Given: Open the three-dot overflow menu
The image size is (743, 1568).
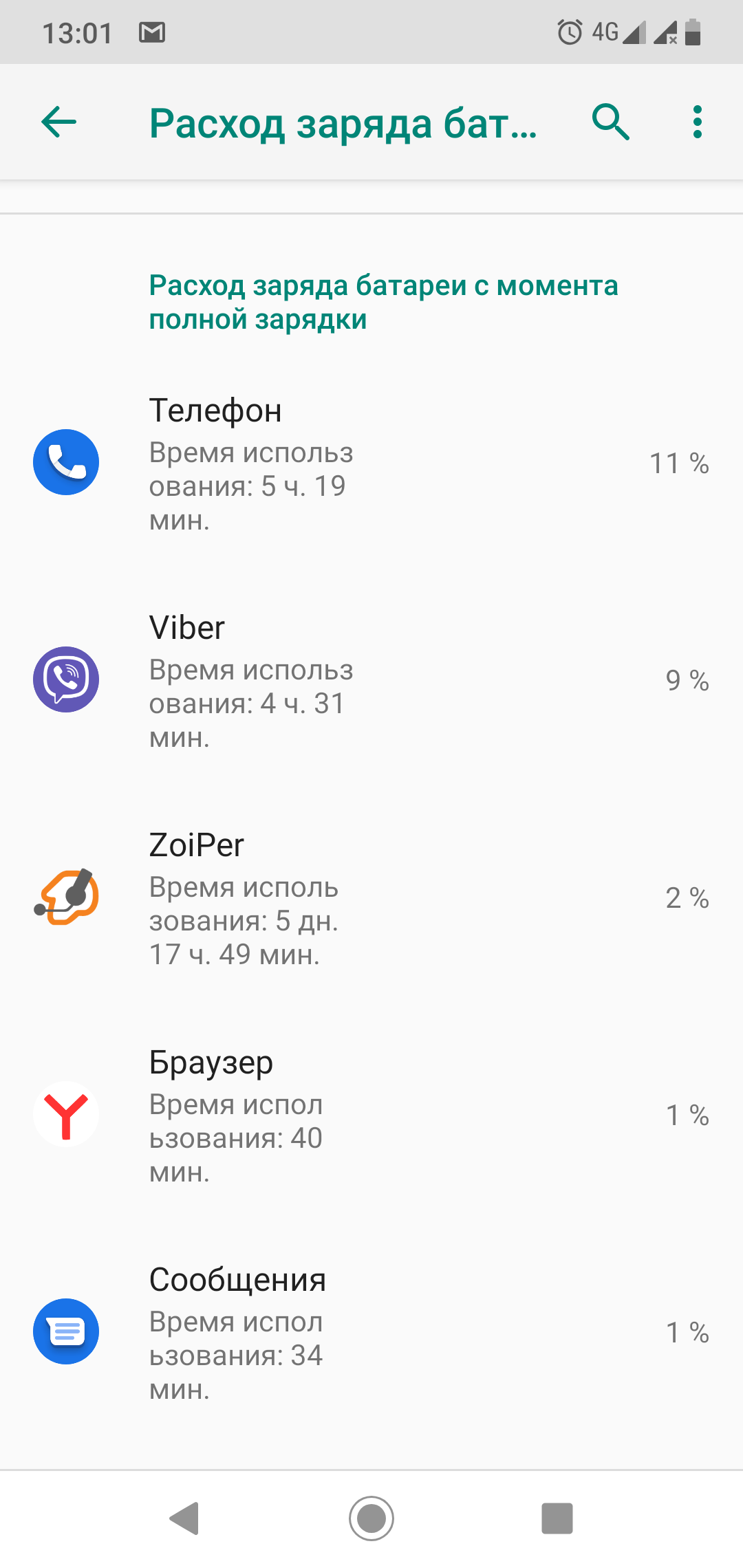Looking at the screenshot, I should 698,122.
